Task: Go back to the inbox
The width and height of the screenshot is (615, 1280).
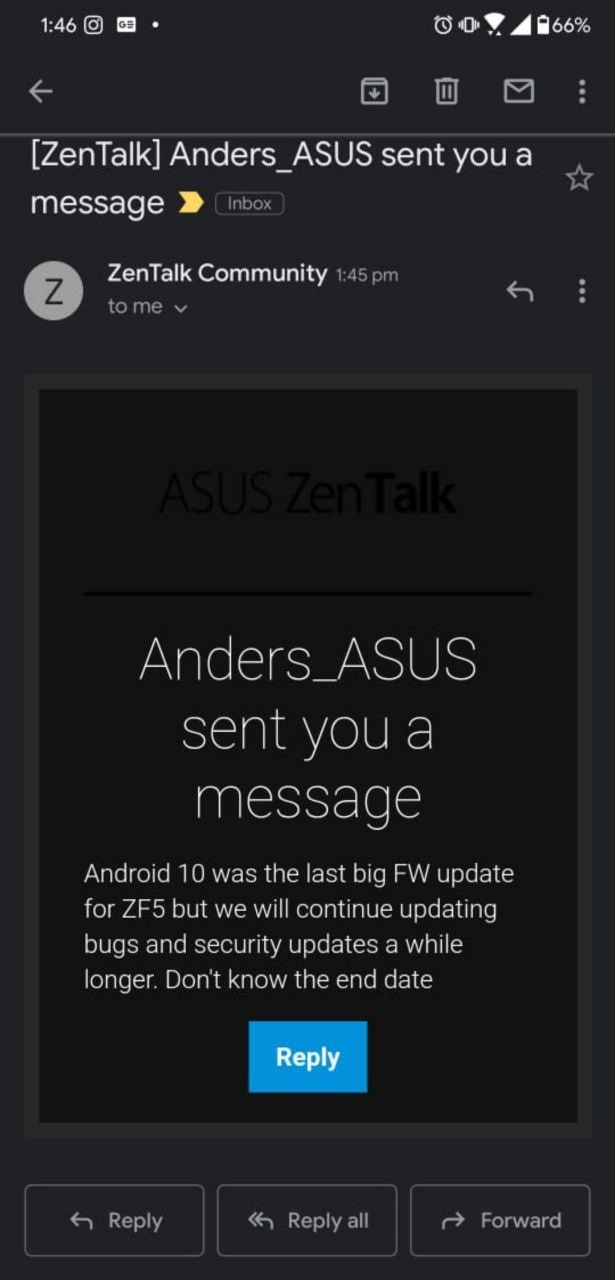Action: [40, 92]
